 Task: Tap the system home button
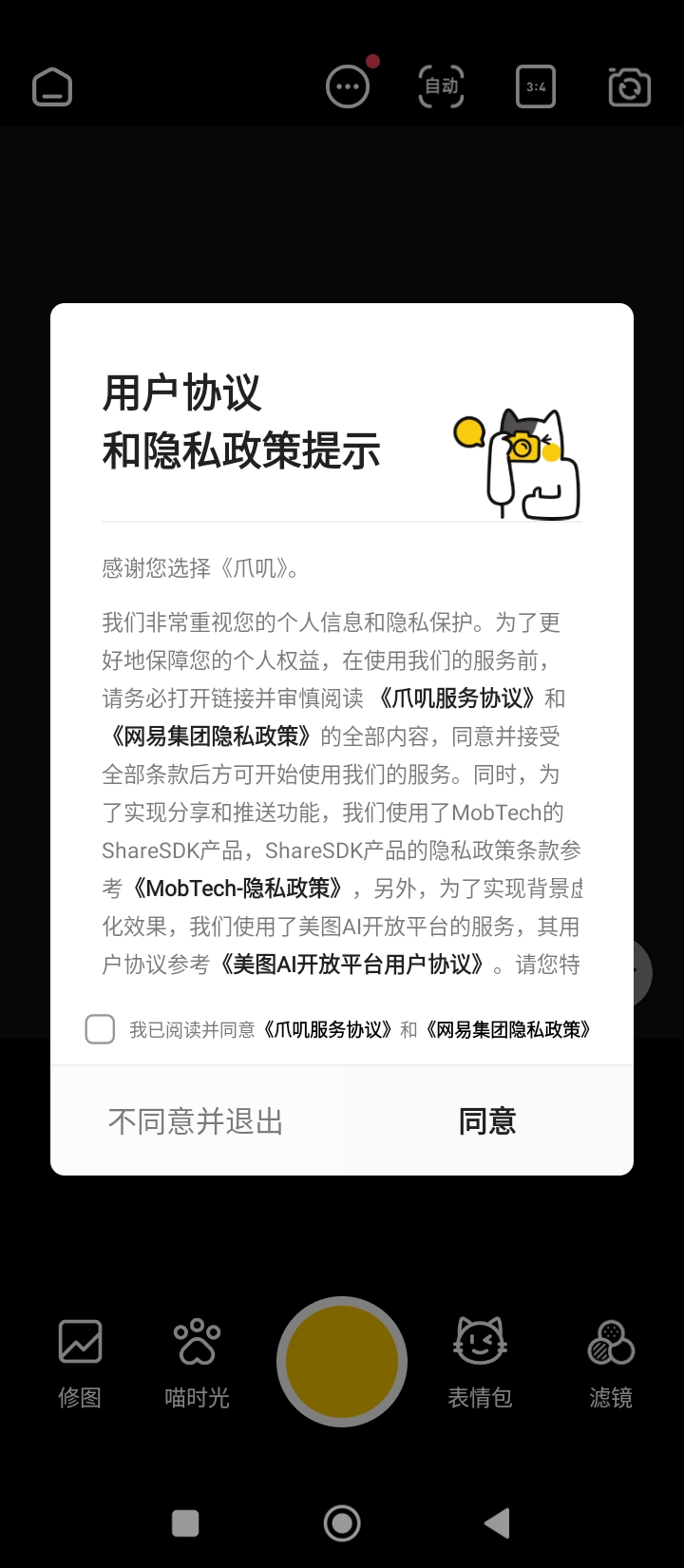point(342,1523)
